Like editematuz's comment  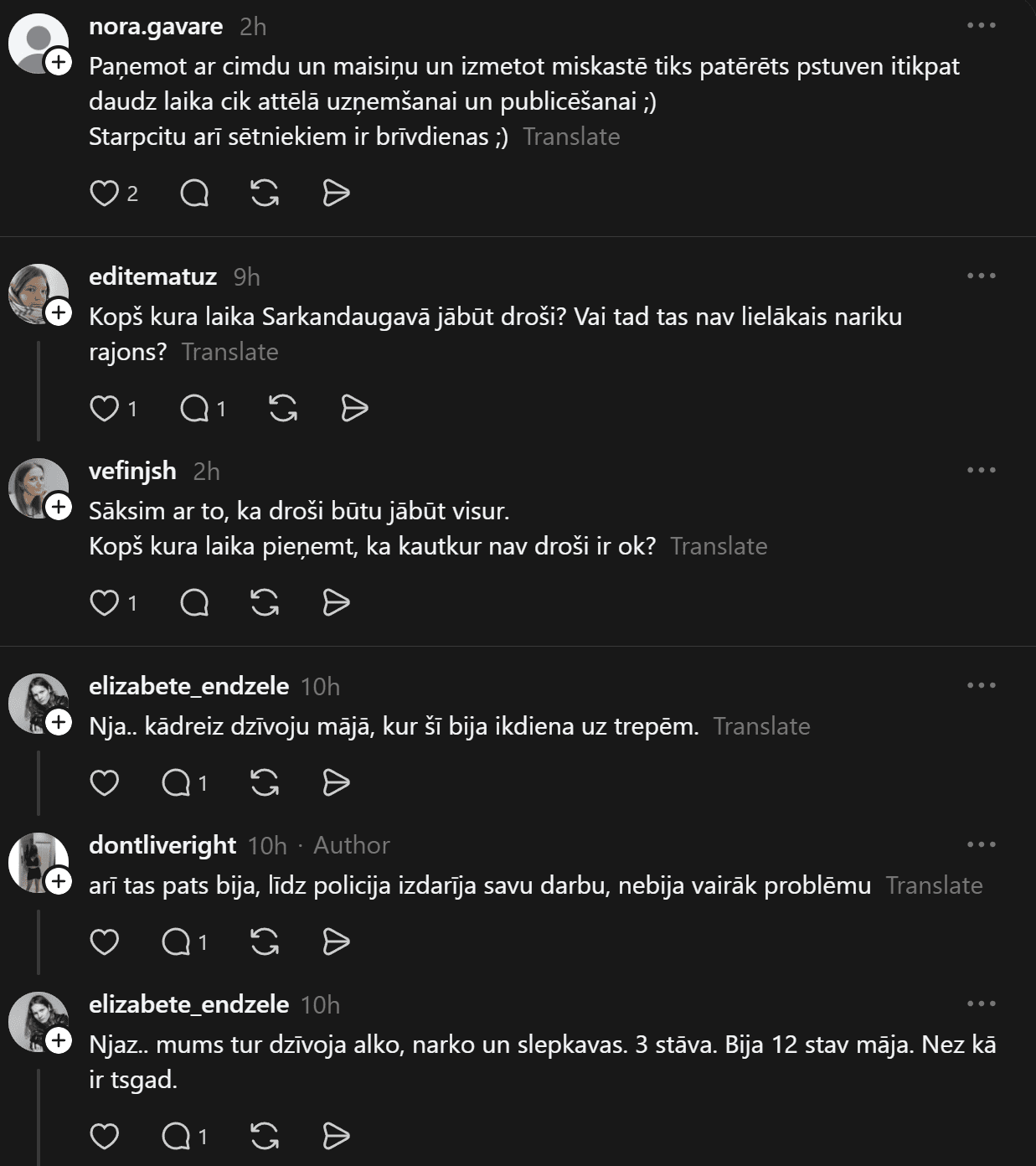(x=105, y=409)
